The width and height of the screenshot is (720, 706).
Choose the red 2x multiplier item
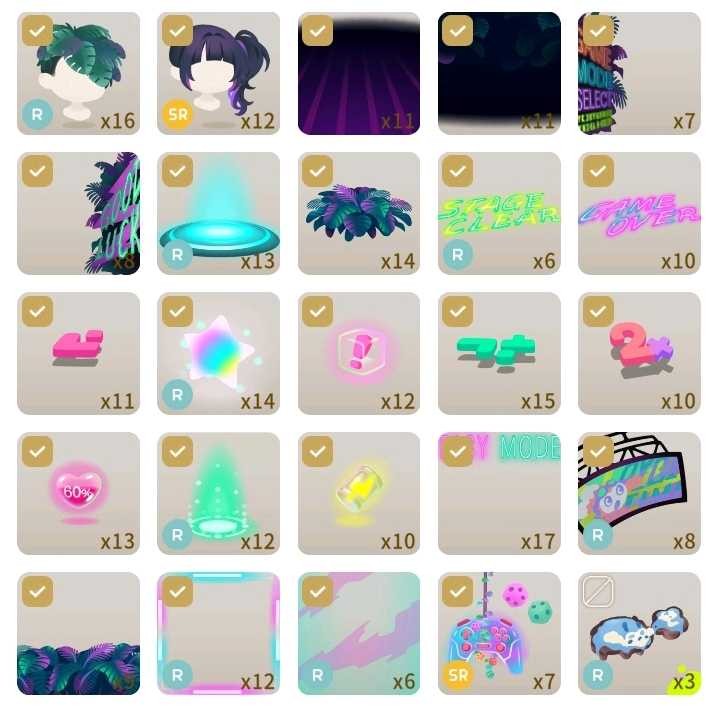(639, 353)
